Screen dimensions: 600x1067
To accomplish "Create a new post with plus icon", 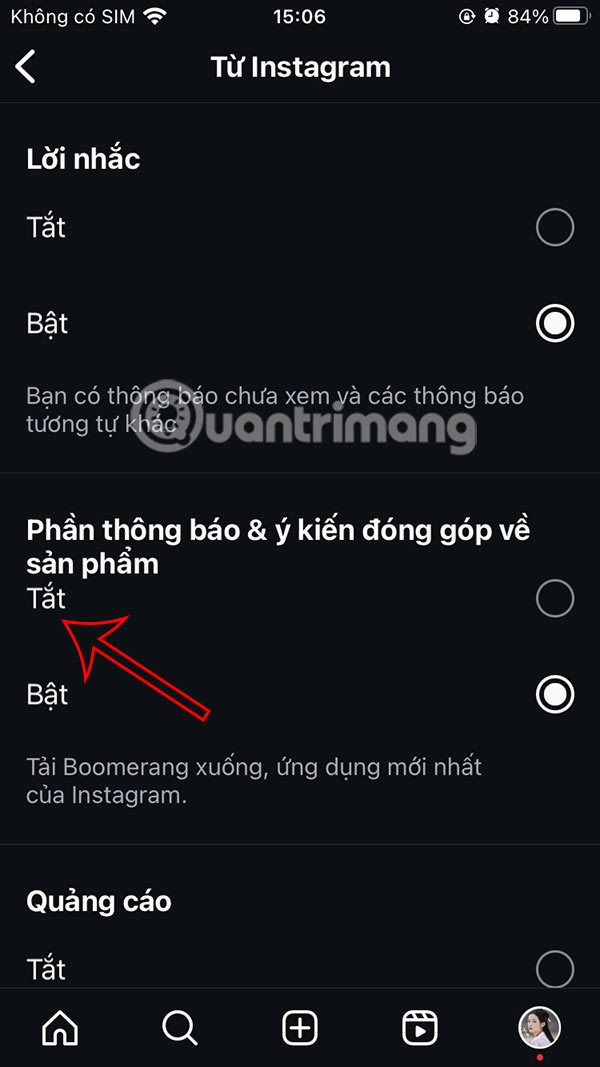I will (x=300, y=1026).
